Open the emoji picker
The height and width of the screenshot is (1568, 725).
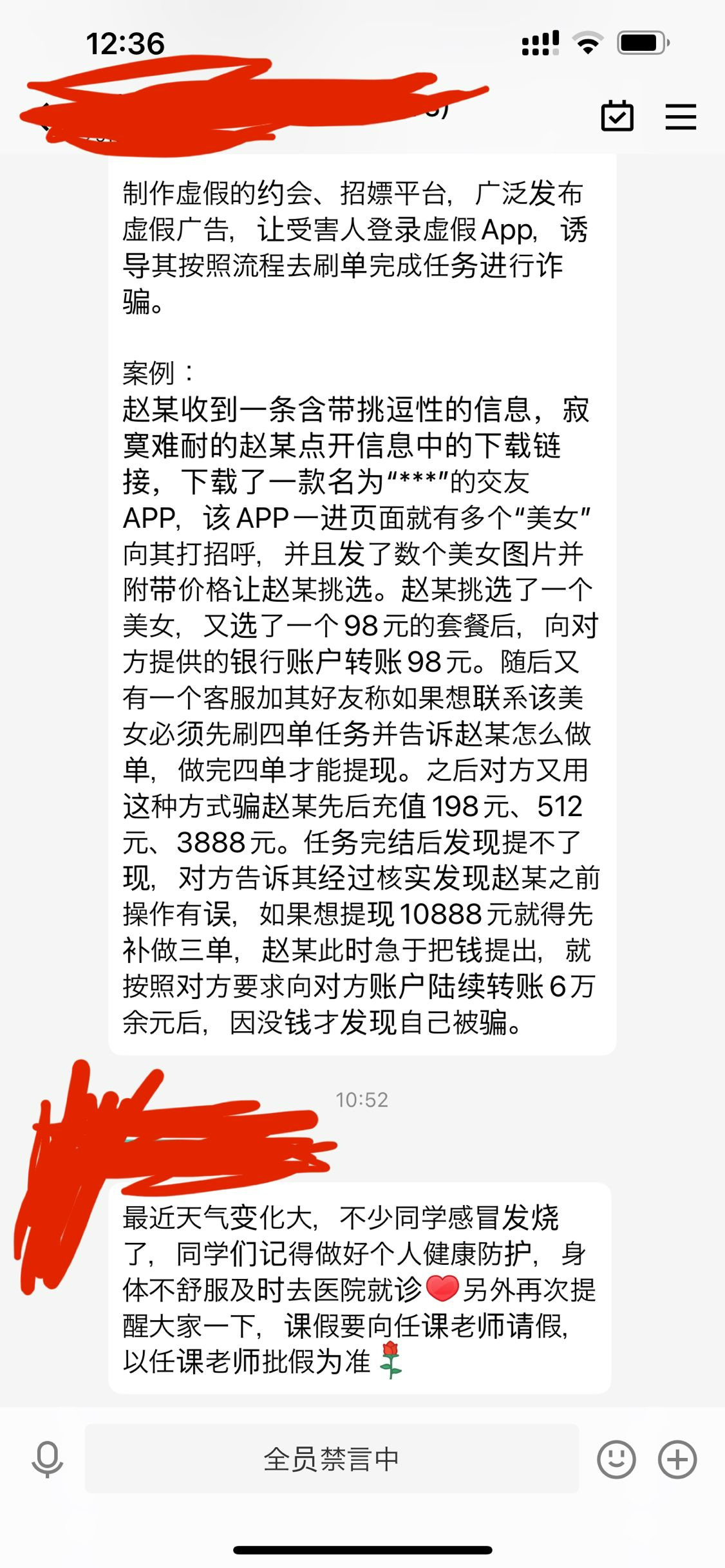pyautogui.click(x=616, y=1459)
